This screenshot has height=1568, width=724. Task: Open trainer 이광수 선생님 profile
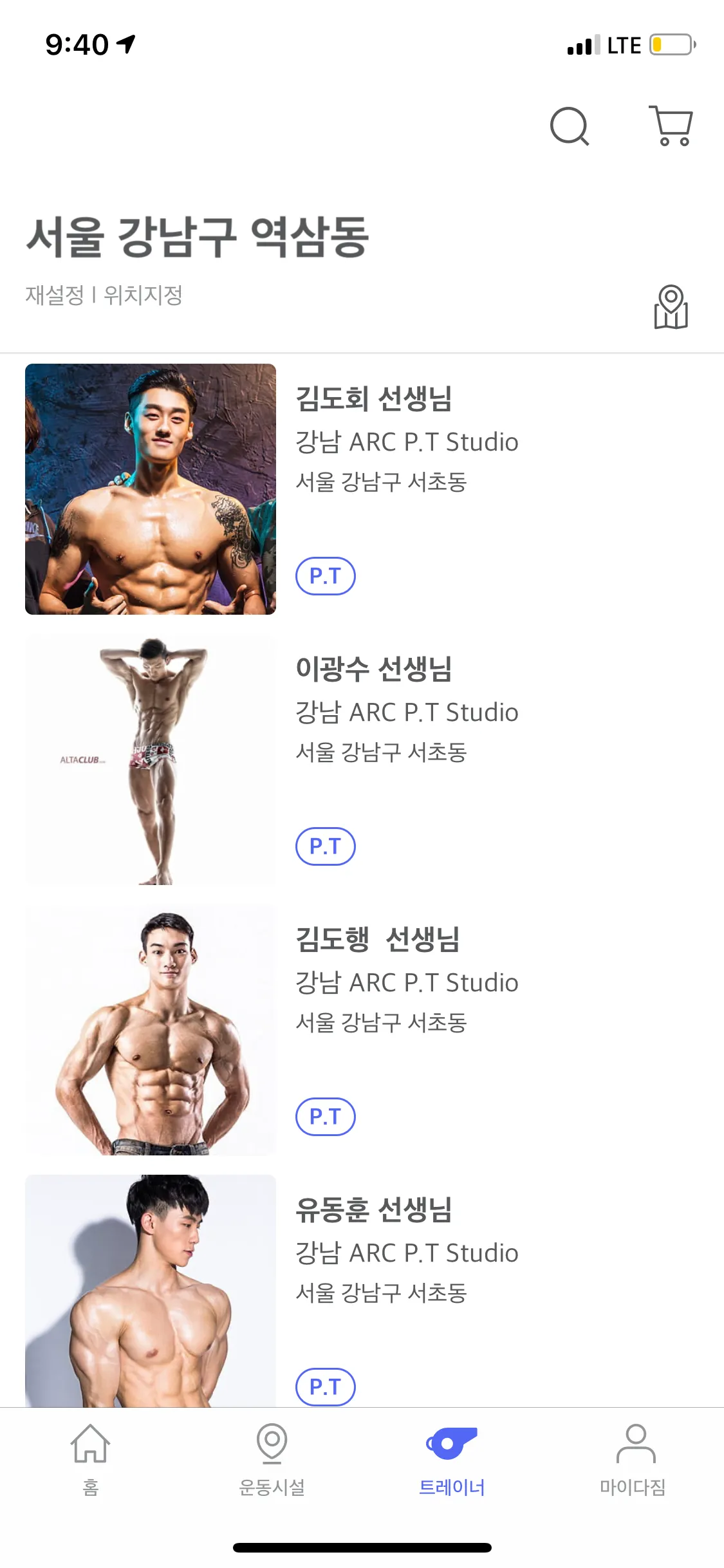click(373, 669)
